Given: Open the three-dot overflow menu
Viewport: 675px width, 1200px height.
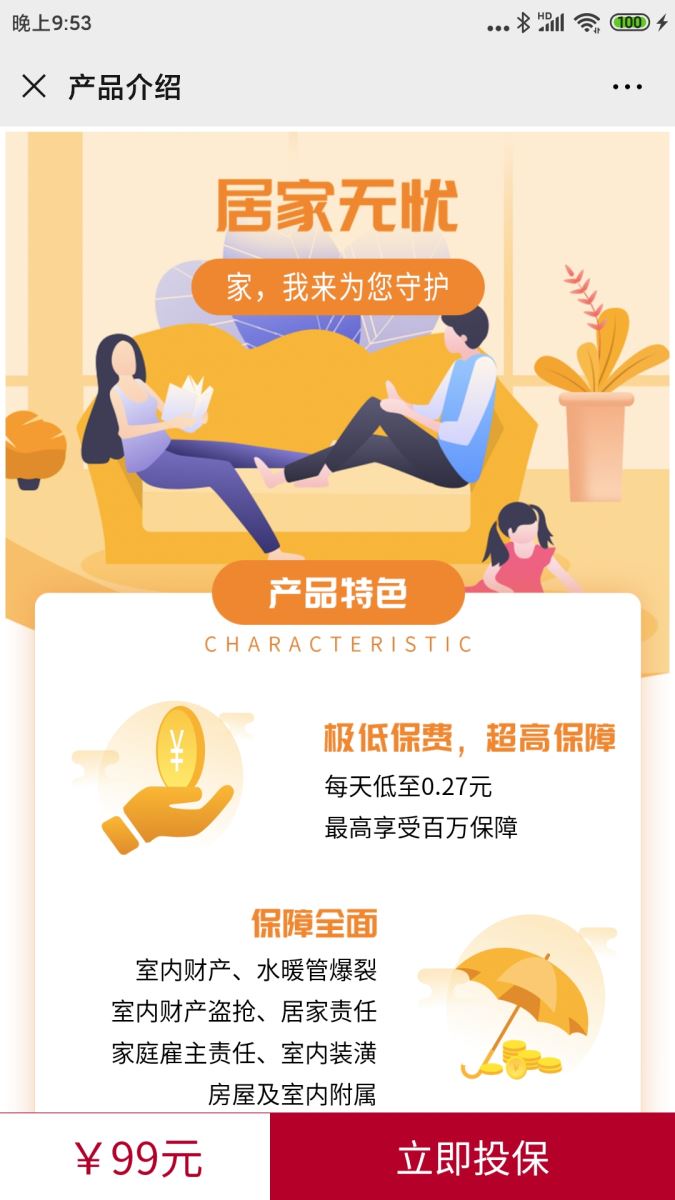Looking at the screenshot, I should [627, 87].
